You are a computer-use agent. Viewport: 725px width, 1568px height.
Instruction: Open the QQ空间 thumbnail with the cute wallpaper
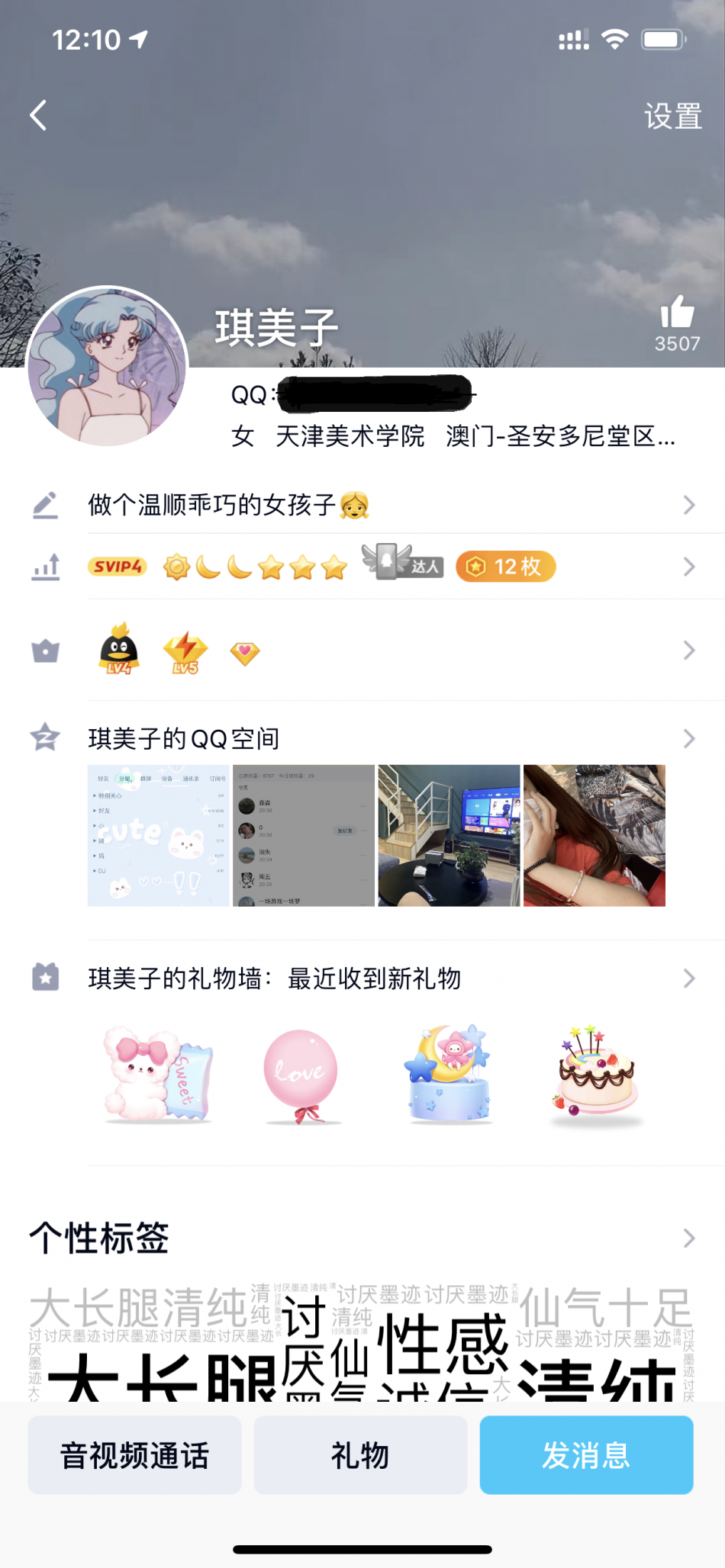[x=158, y=836]
